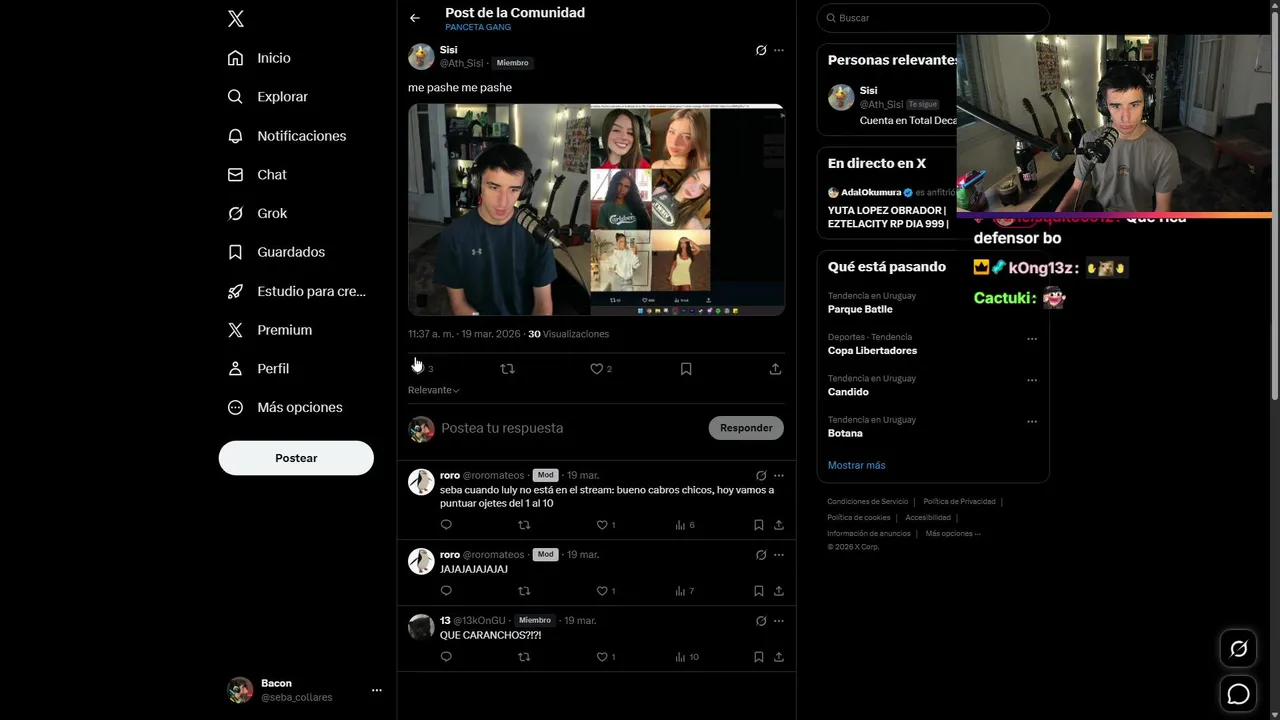Image resolution: width=1280 pixels, height=720 pixels.
Task: Repost Sisi's post
Action: 507,369
